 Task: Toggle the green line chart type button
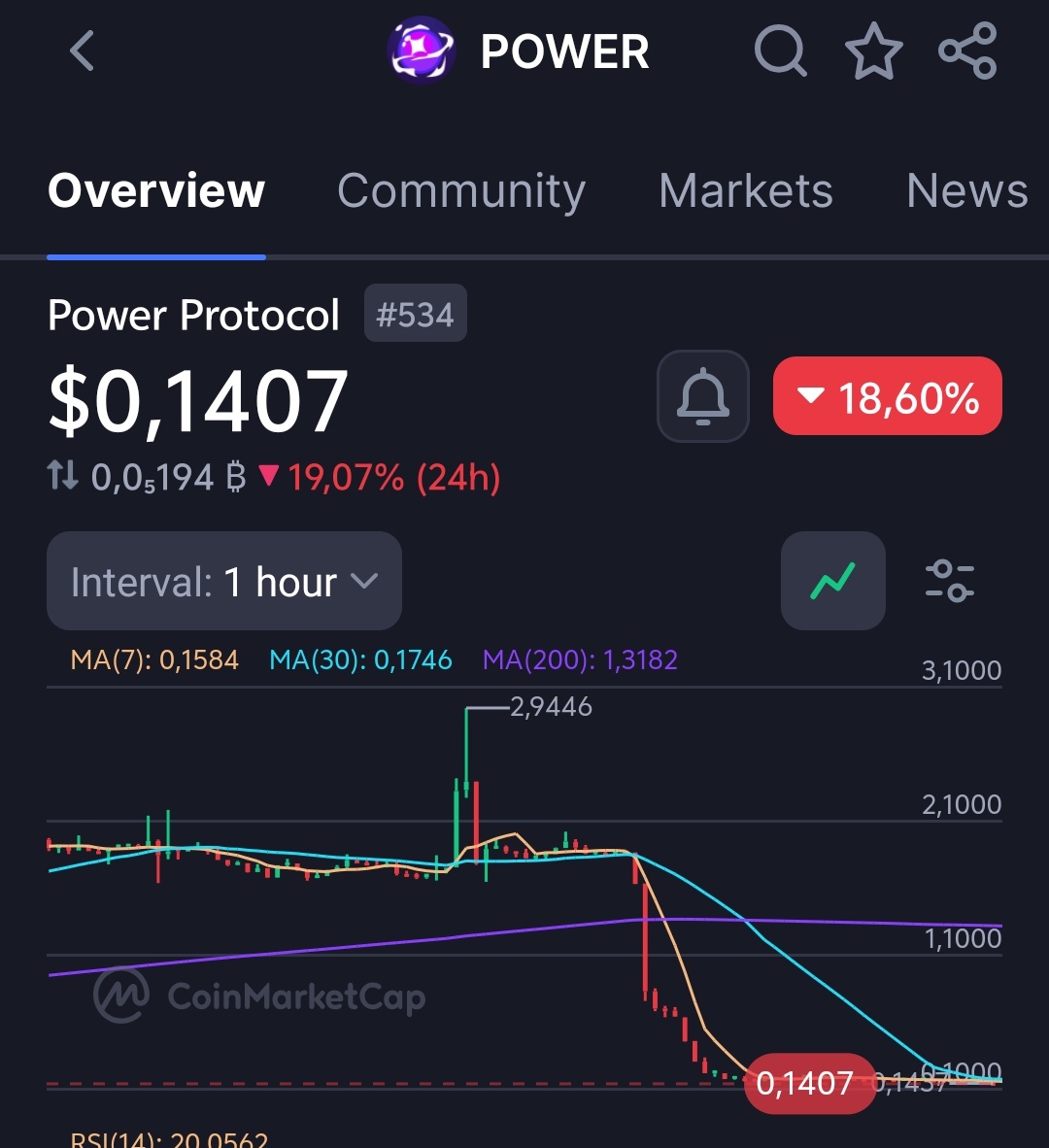pos(832,581)
